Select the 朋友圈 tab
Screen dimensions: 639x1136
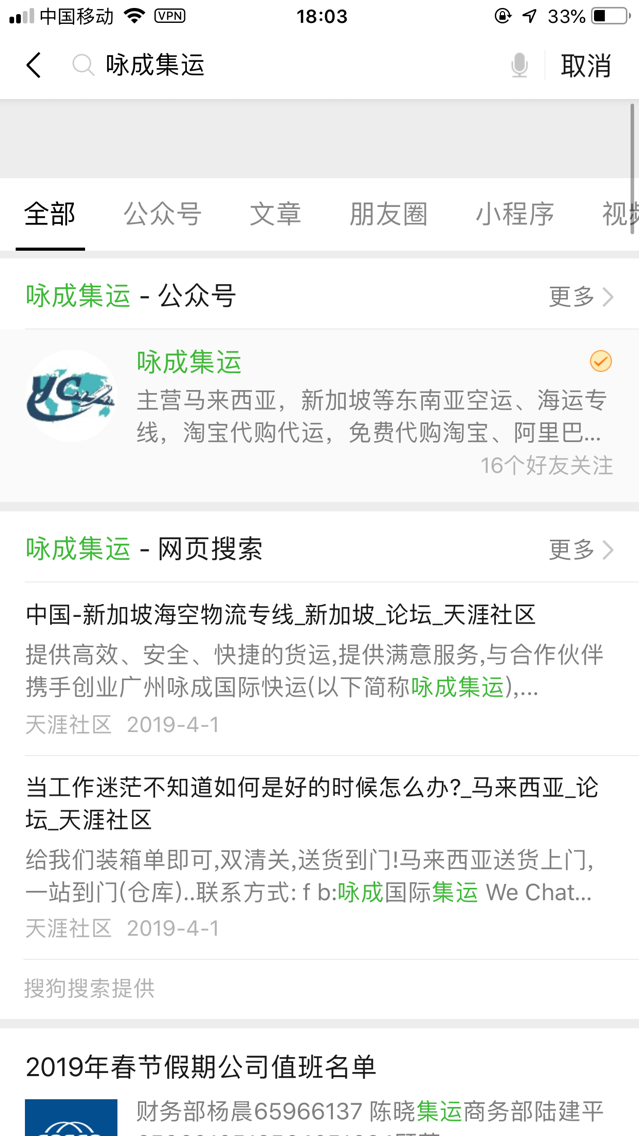[x=388, y=214]
